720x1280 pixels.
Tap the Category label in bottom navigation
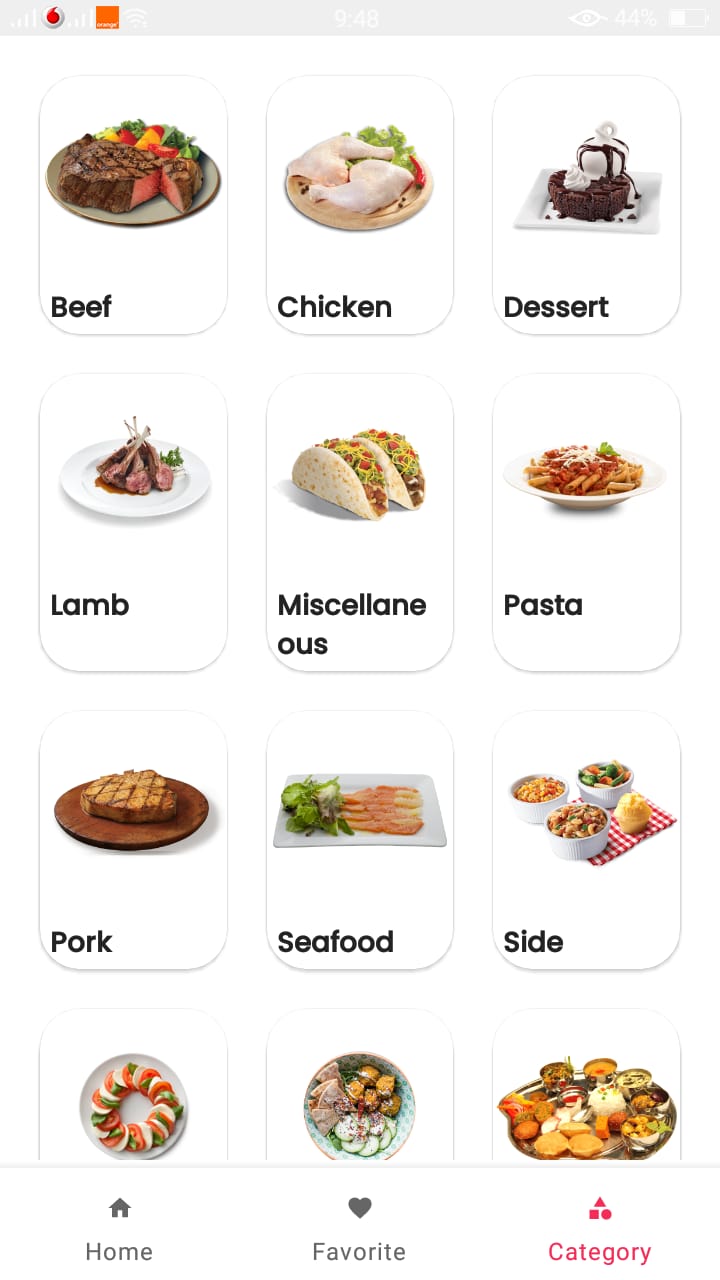coord(599,1251)
